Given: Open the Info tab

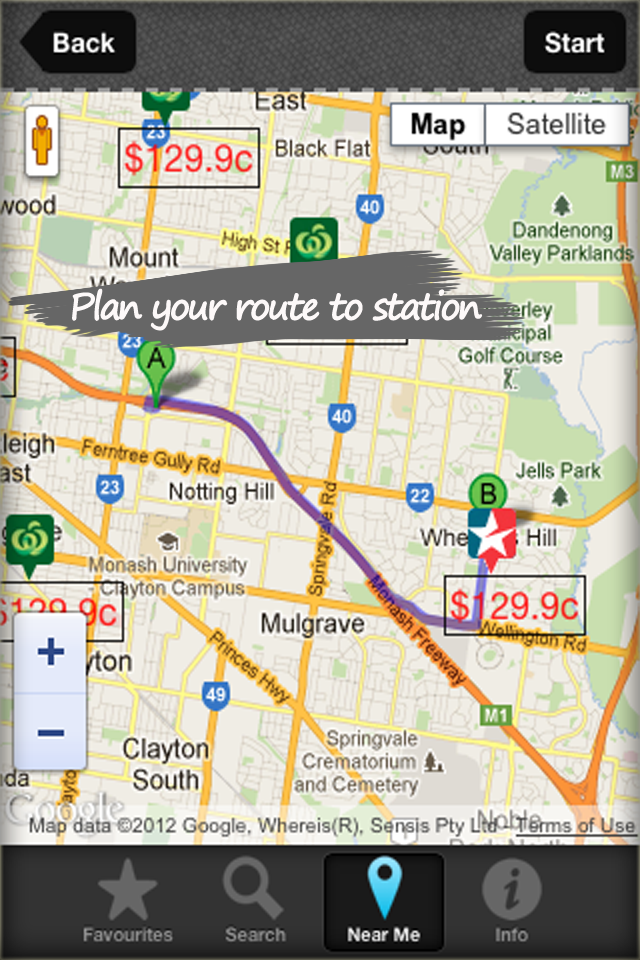Looking at the screenshot, I should (x=511, y=903).
